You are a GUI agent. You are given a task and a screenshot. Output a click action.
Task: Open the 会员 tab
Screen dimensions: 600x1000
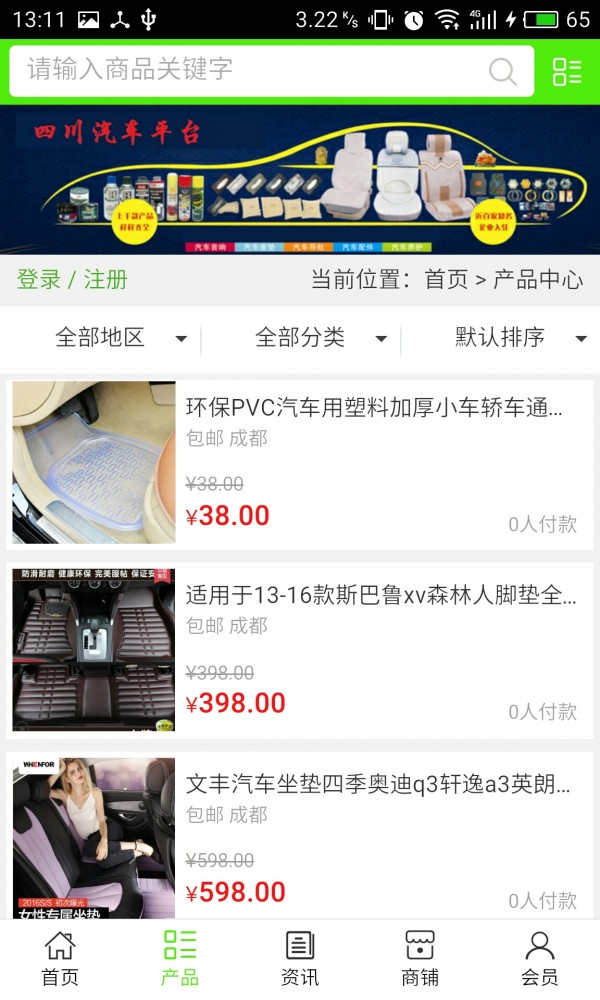[x=540, y=958]
